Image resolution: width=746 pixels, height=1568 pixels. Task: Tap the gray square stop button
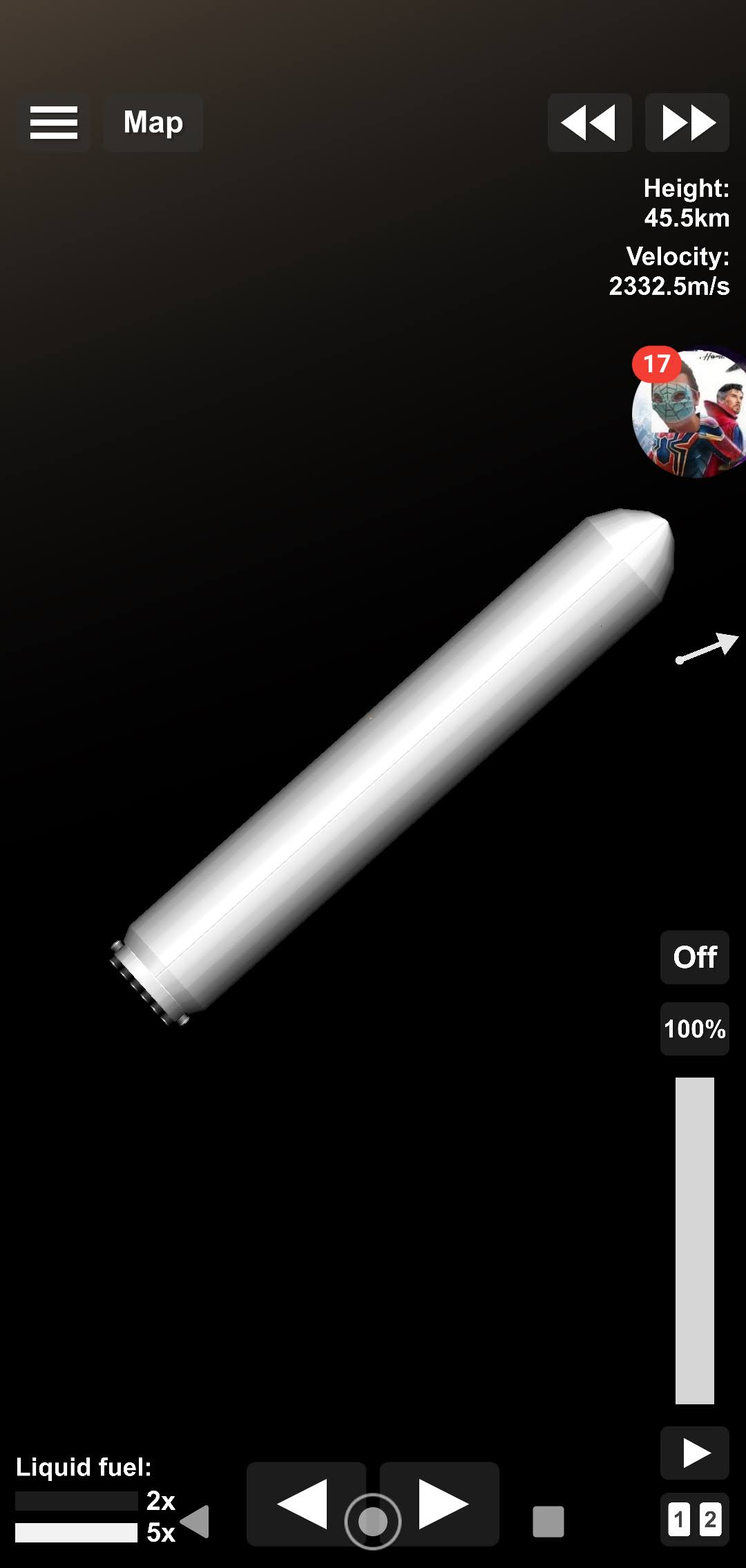(x=548, y=1522)
